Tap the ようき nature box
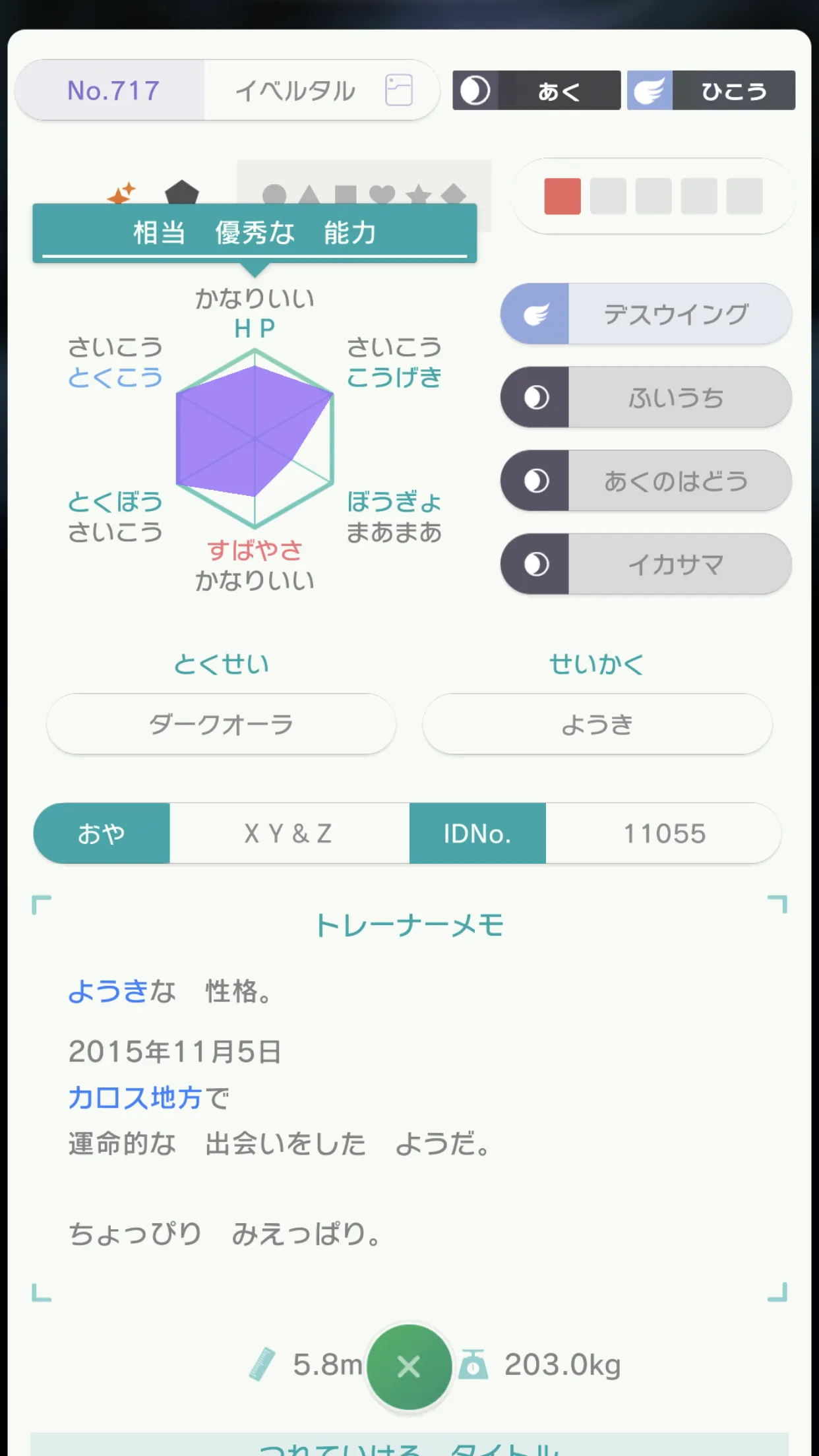819x1456 pixels. tap(597, 724)
